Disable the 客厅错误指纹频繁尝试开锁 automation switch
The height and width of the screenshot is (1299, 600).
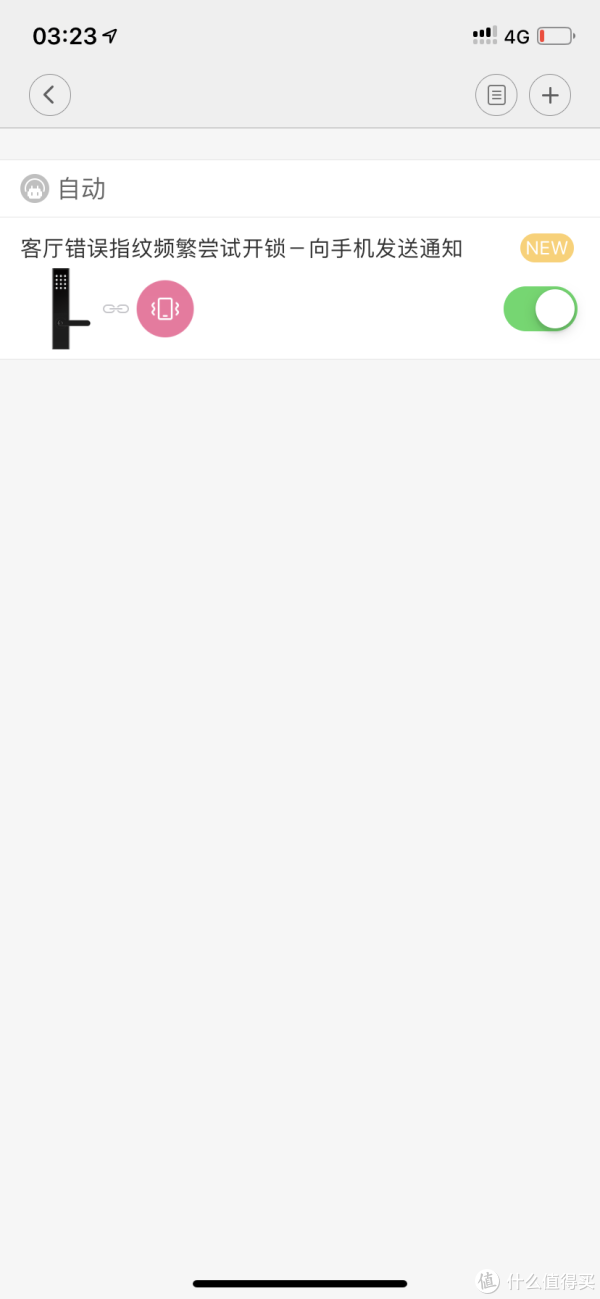pos(540,309)
